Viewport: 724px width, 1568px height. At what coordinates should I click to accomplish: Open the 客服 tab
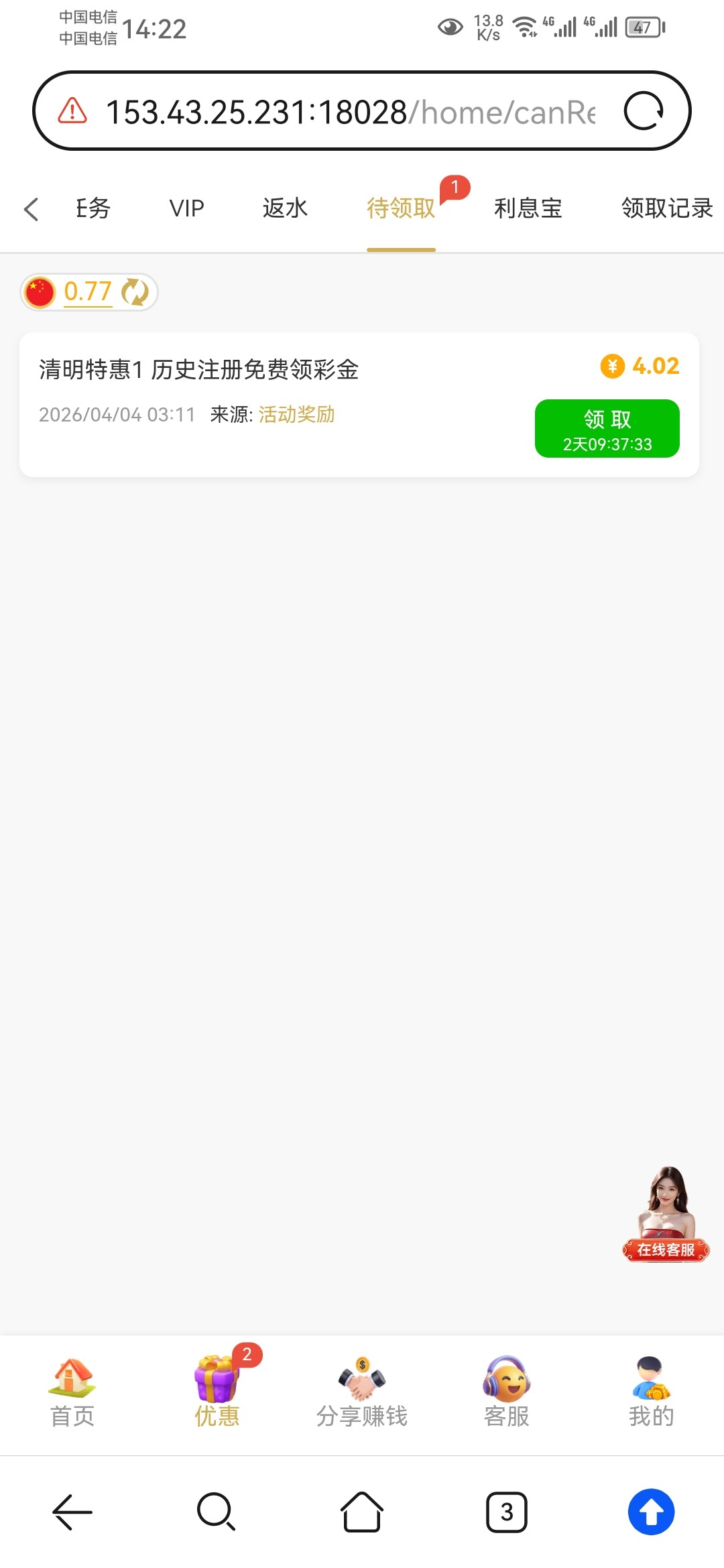(507, 1392)
